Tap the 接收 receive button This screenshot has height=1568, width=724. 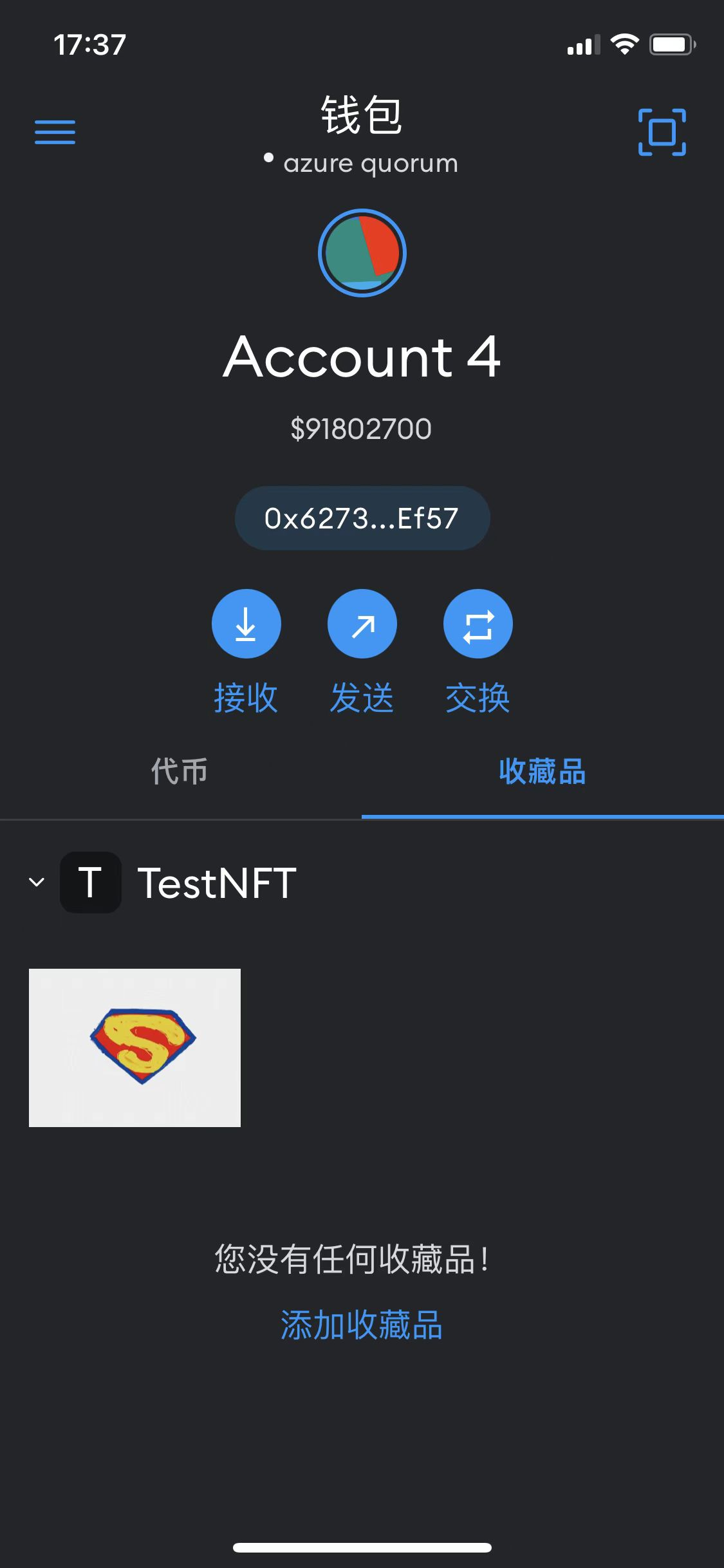click(246, 624)
